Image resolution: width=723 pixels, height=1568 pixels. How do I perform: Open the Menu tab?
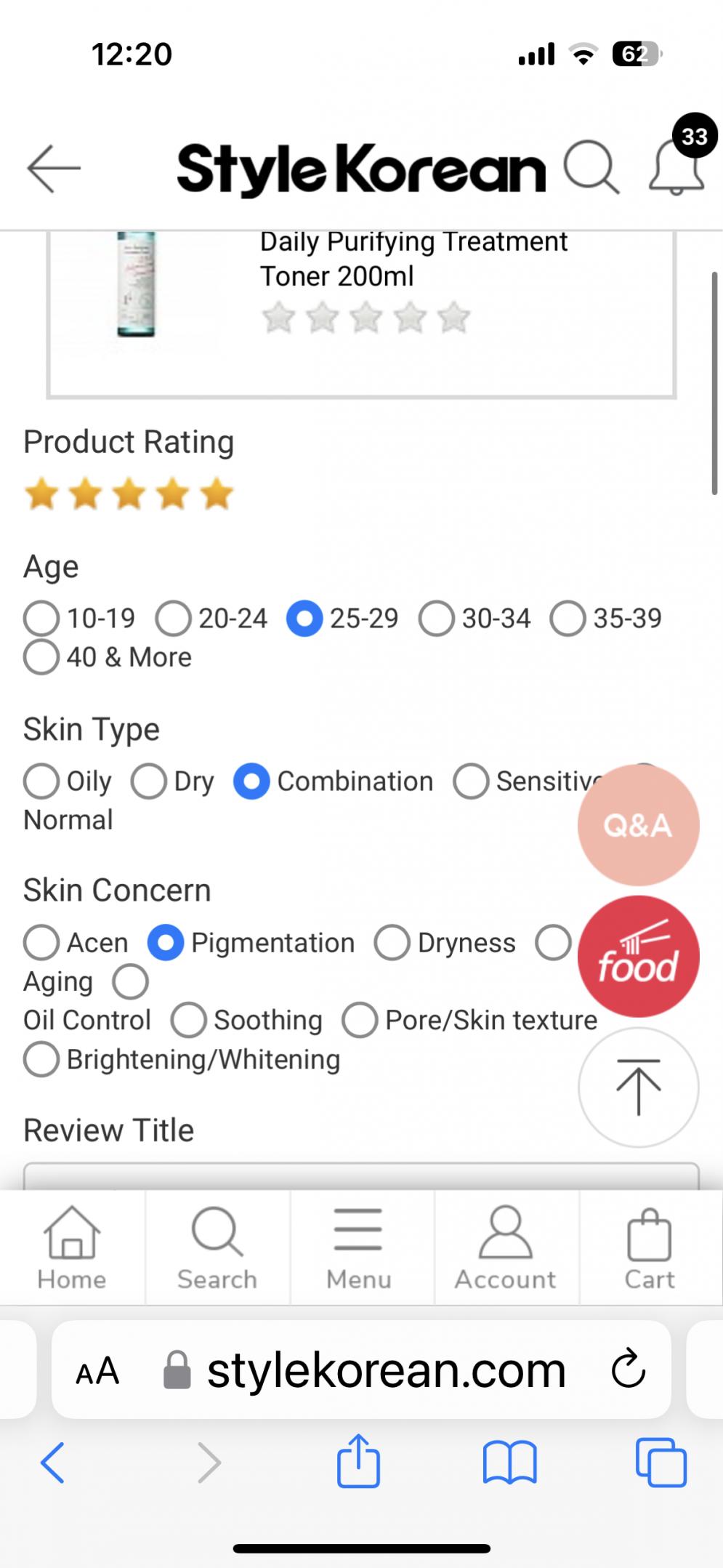tap(358, 1247)
